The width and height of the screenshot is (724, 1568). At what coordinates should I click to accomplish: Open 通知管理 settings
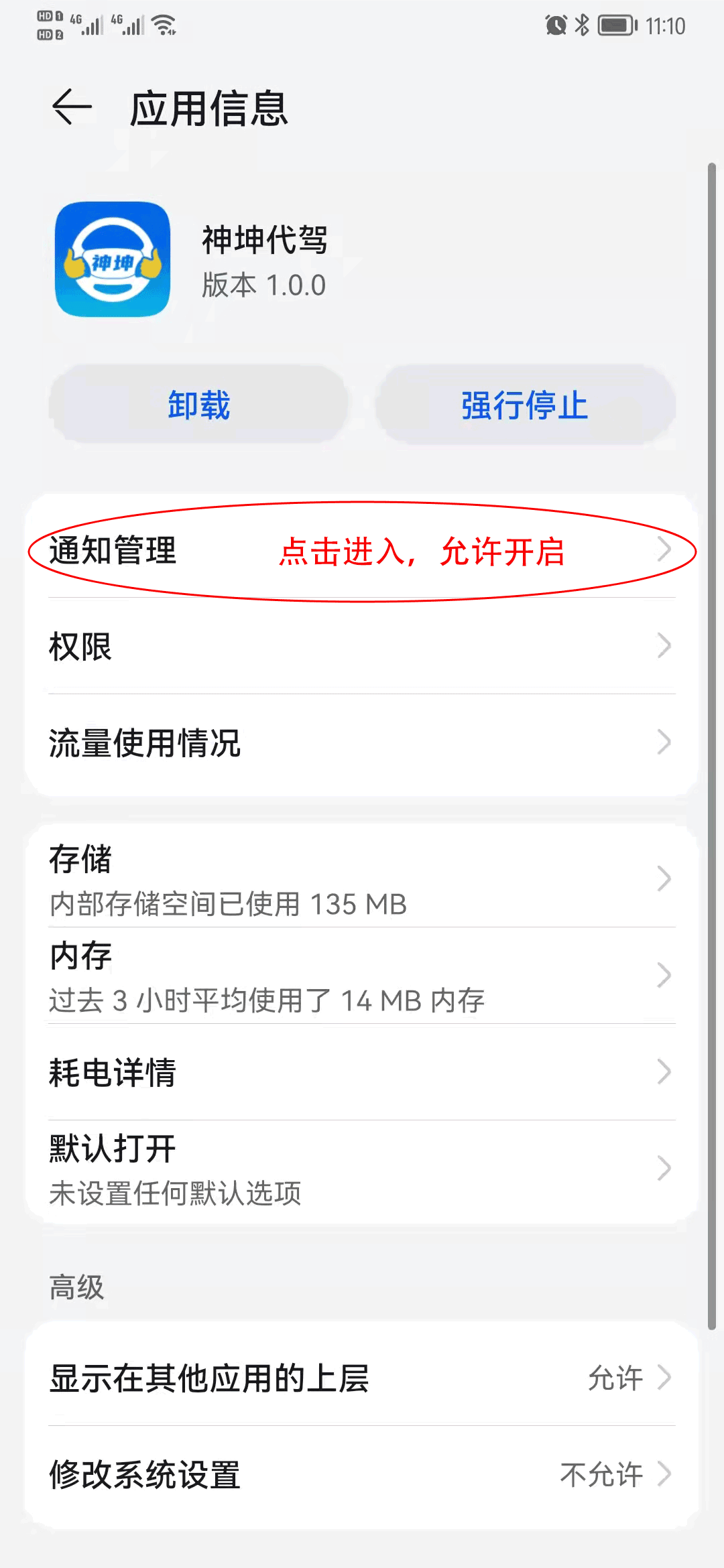coord(362,551)
